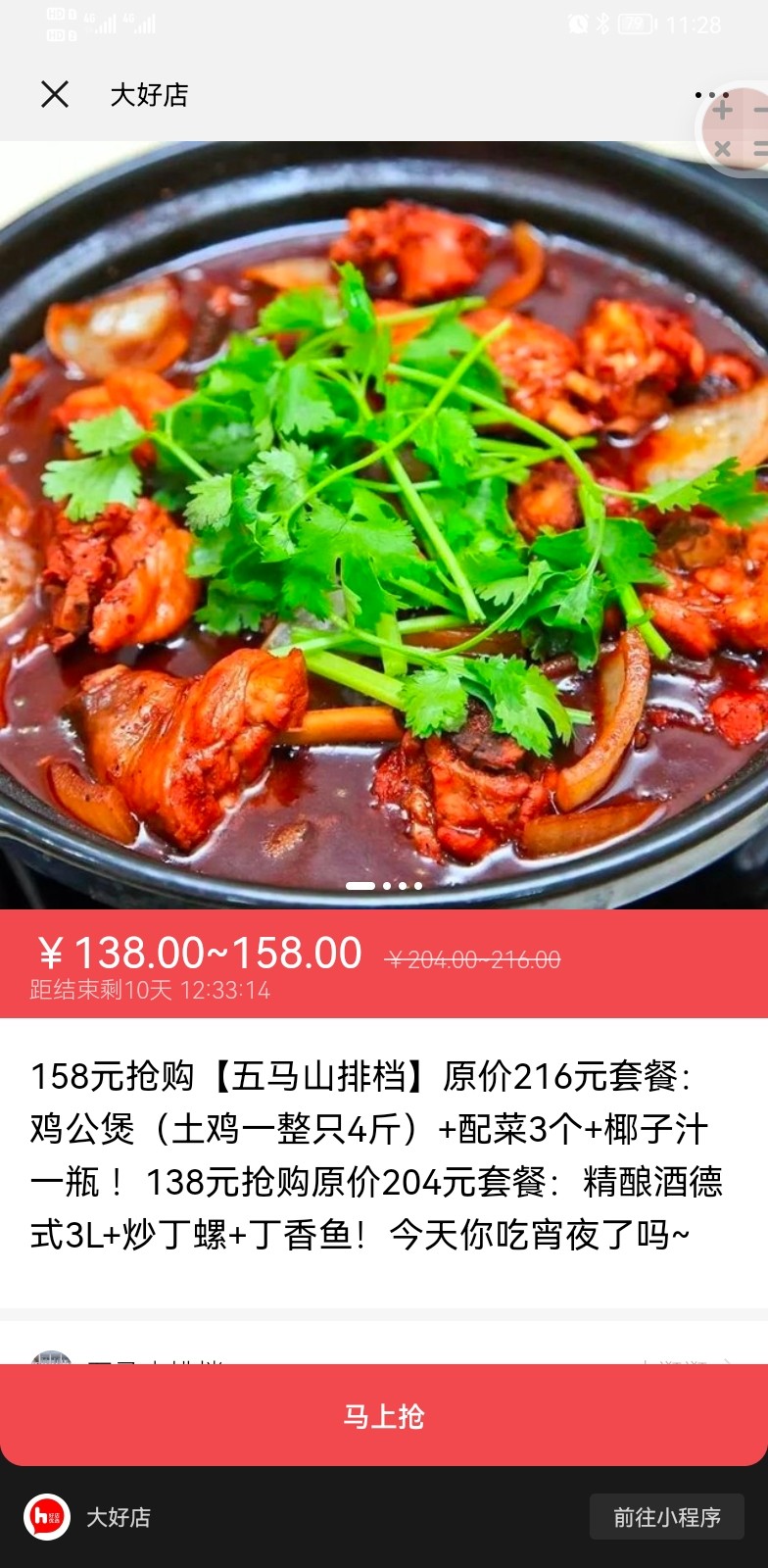Viewport: 768px width, 1568px height.
Task: Tap the image carousel page indicator
Action: tap(384, 886)
